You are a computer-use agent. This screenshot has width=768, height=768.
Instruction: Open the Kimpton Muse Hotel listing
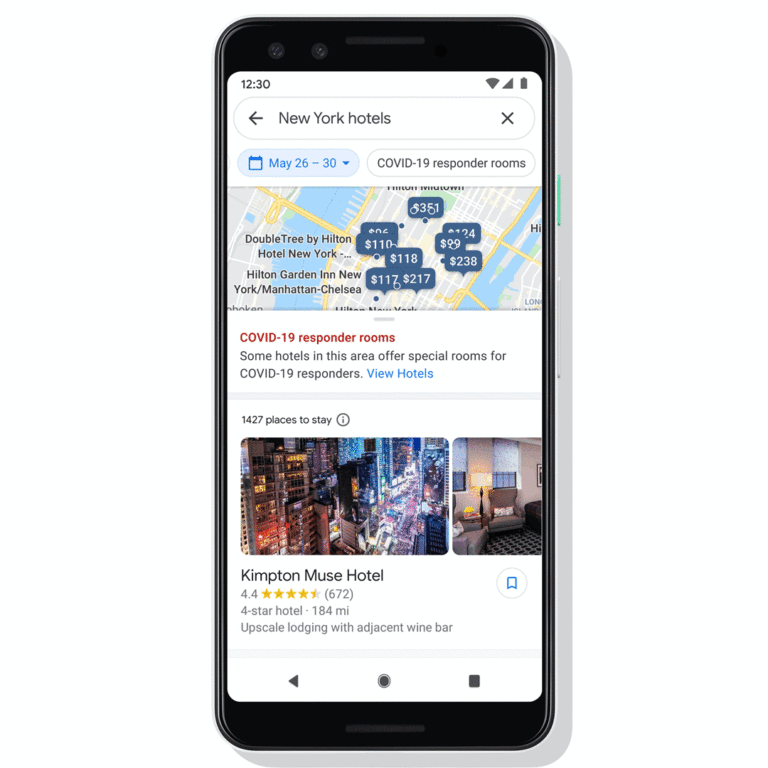(312, 576)
